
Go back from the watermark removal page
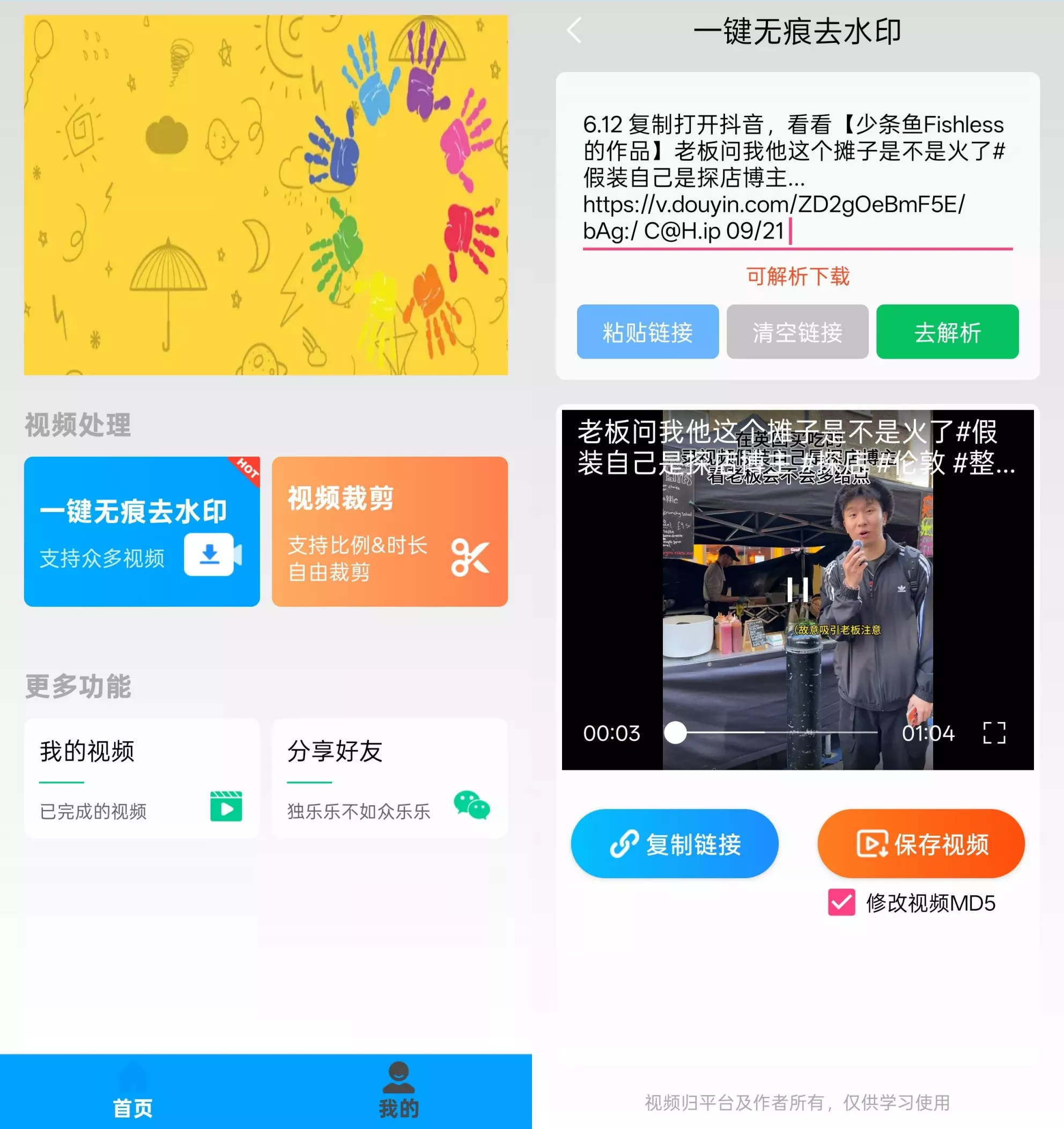(x=574, y=31)
